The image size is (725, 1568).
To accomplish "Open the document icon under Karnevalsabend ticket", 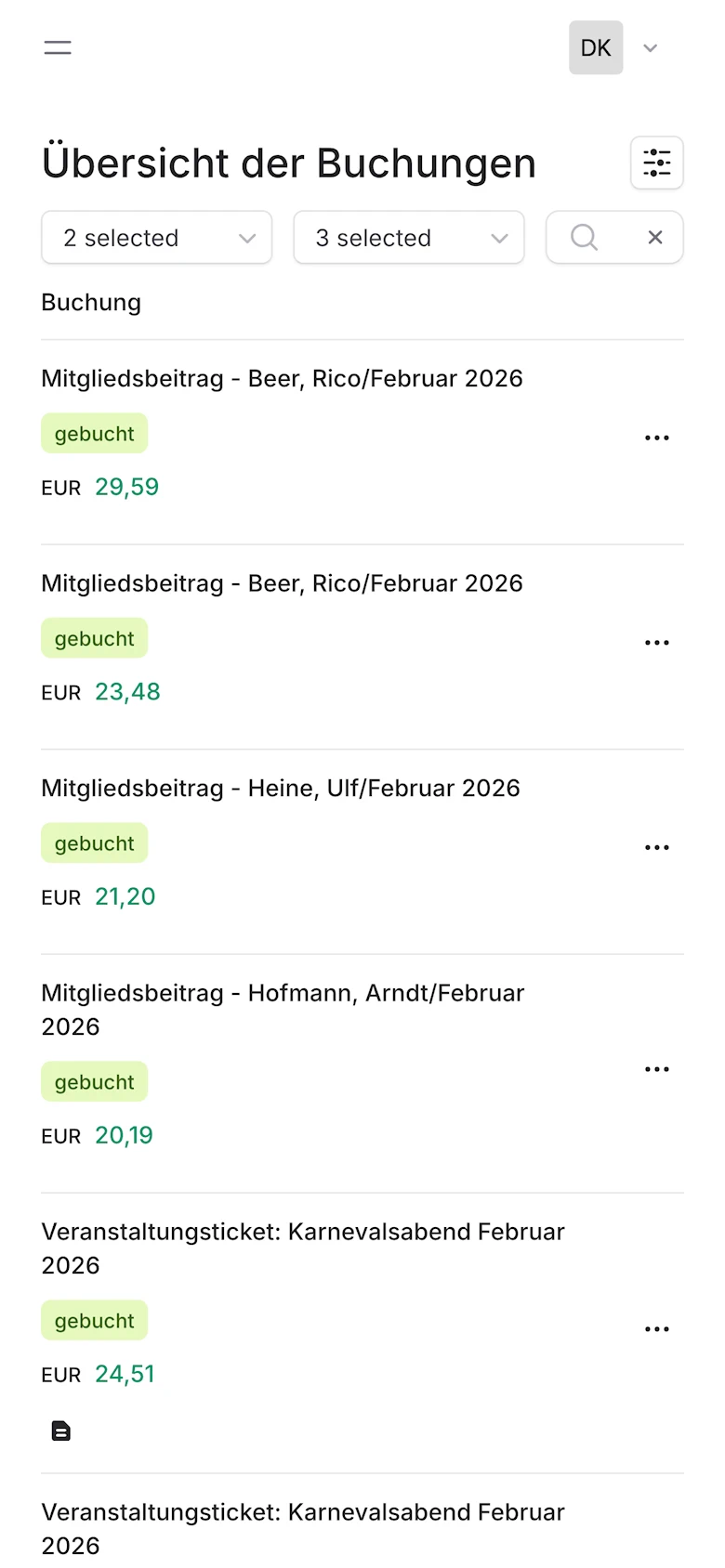I will tap(60, 1431).
